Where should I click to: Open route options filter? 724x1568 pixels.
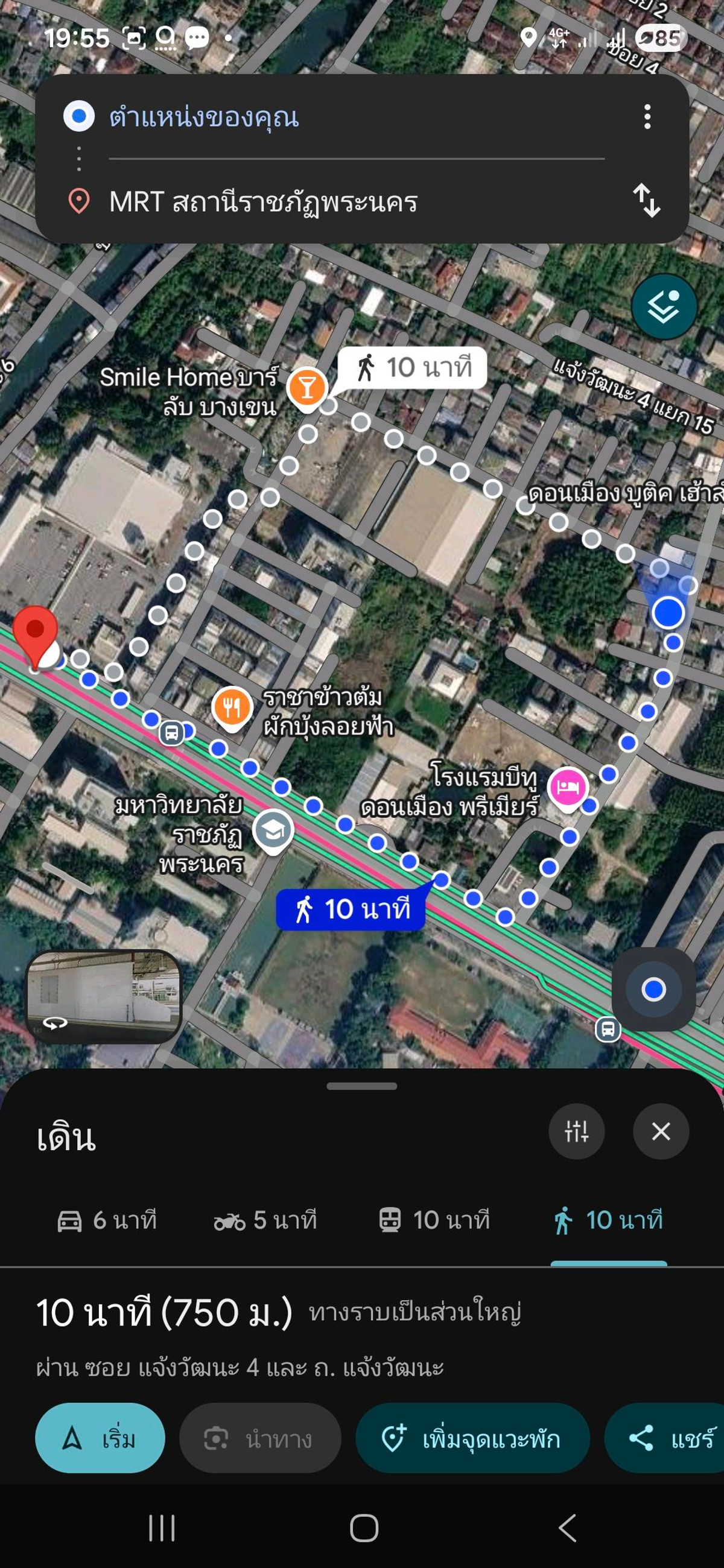coord(576,1131)
